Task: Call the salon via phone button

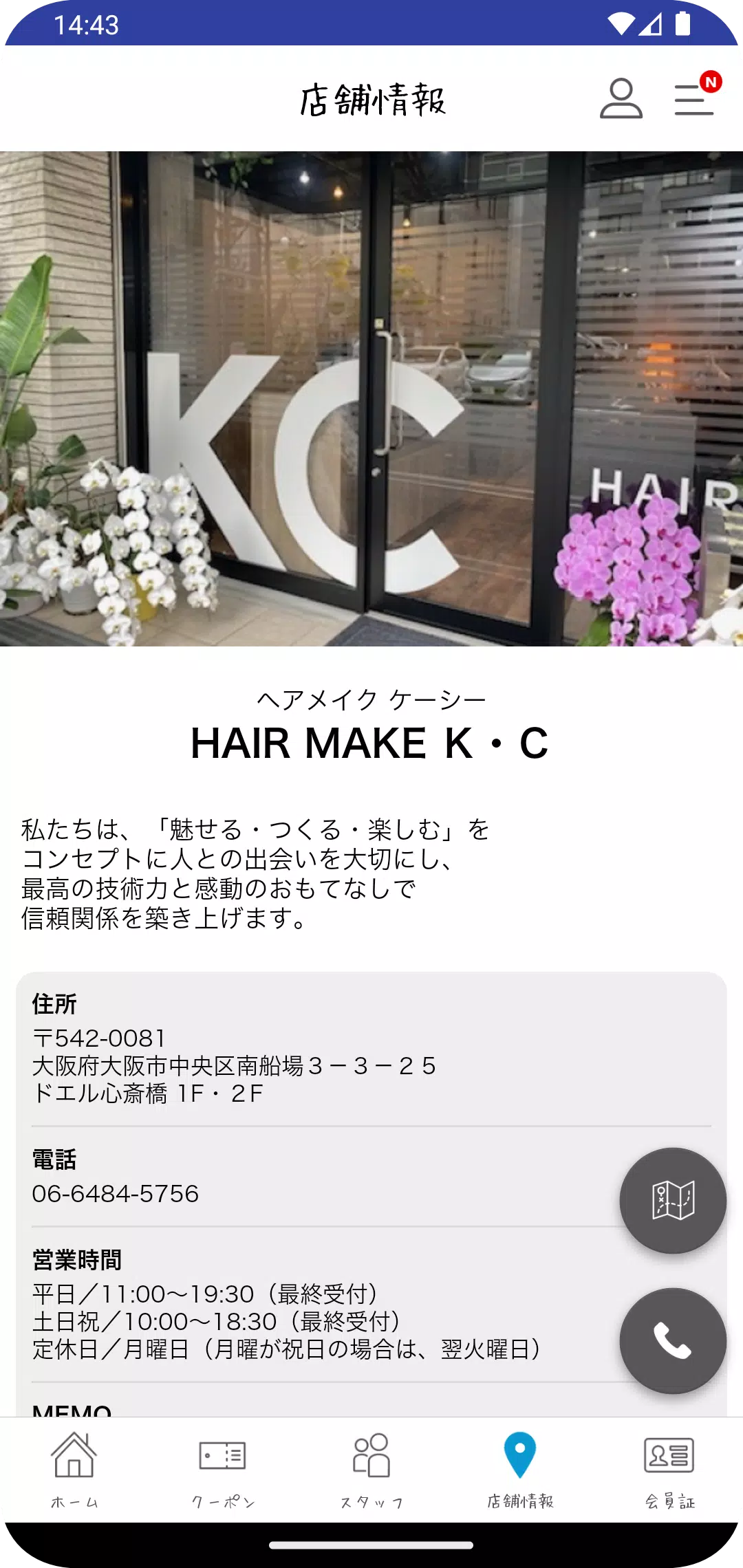Action: coord(672,1341)
